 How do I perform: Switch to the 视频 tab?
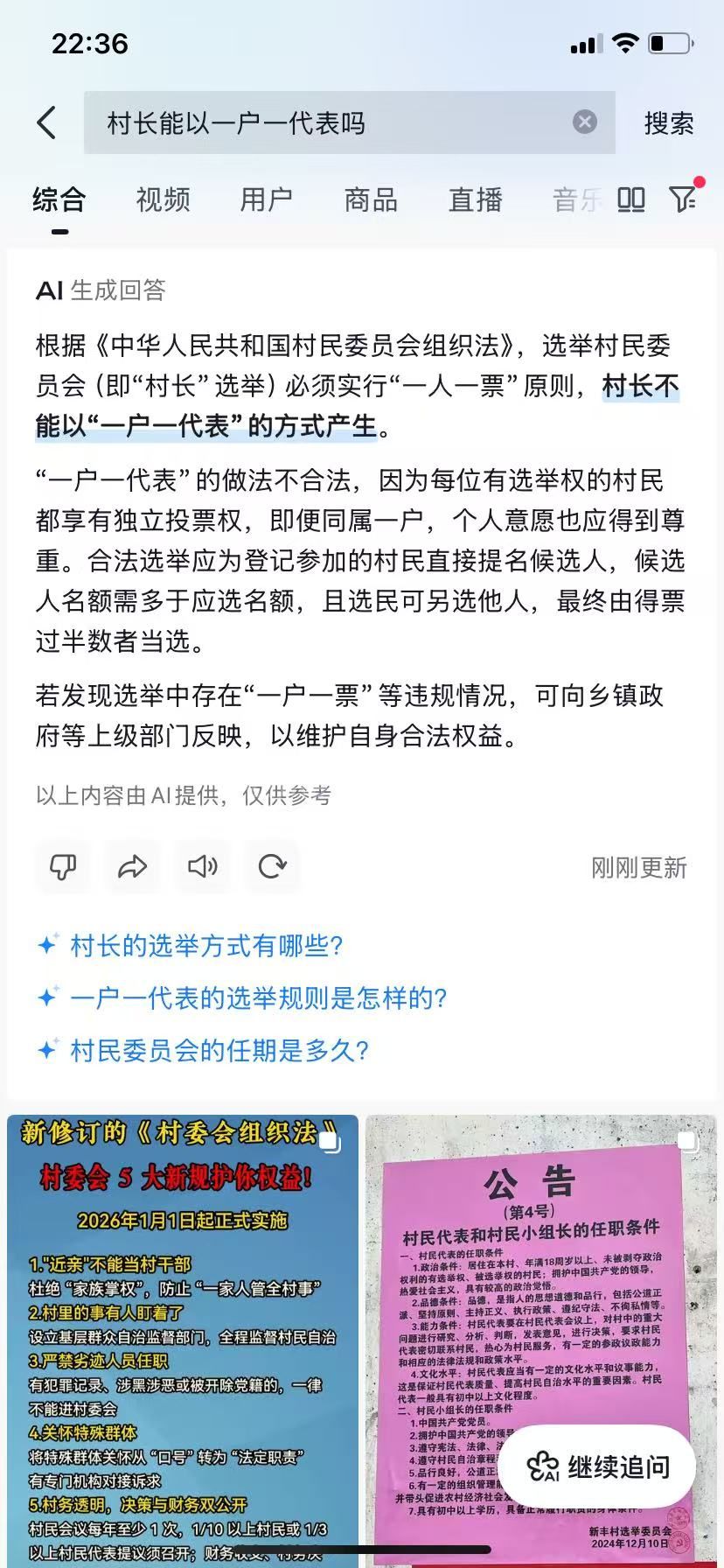pyautogui.click(x=163, y=200)
